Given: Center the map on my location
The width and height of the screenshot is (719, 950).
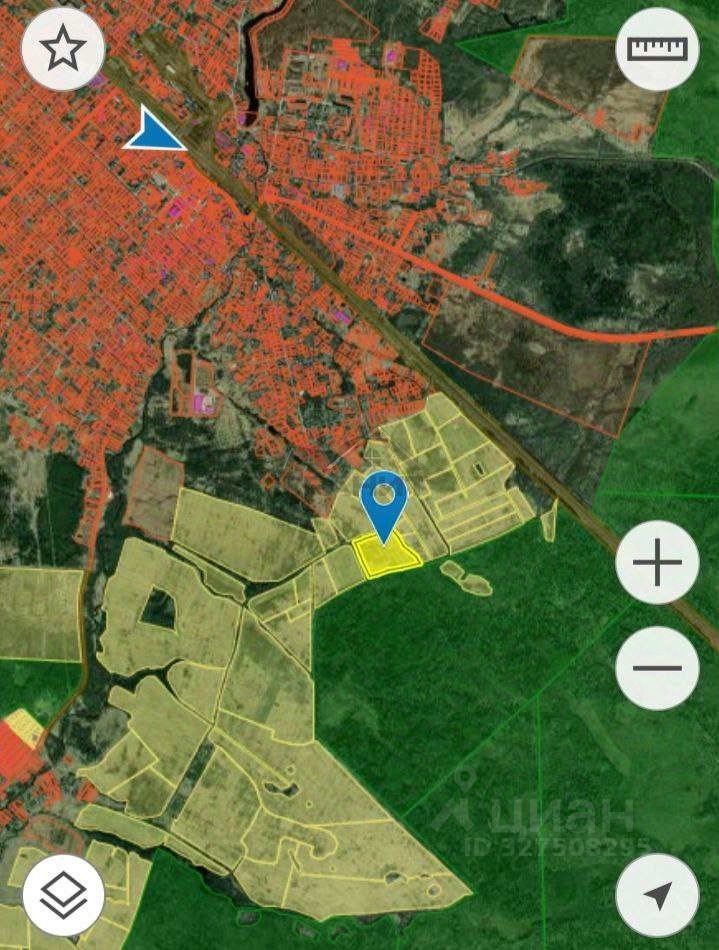Looking at the screenshot, I should [657, 895].
